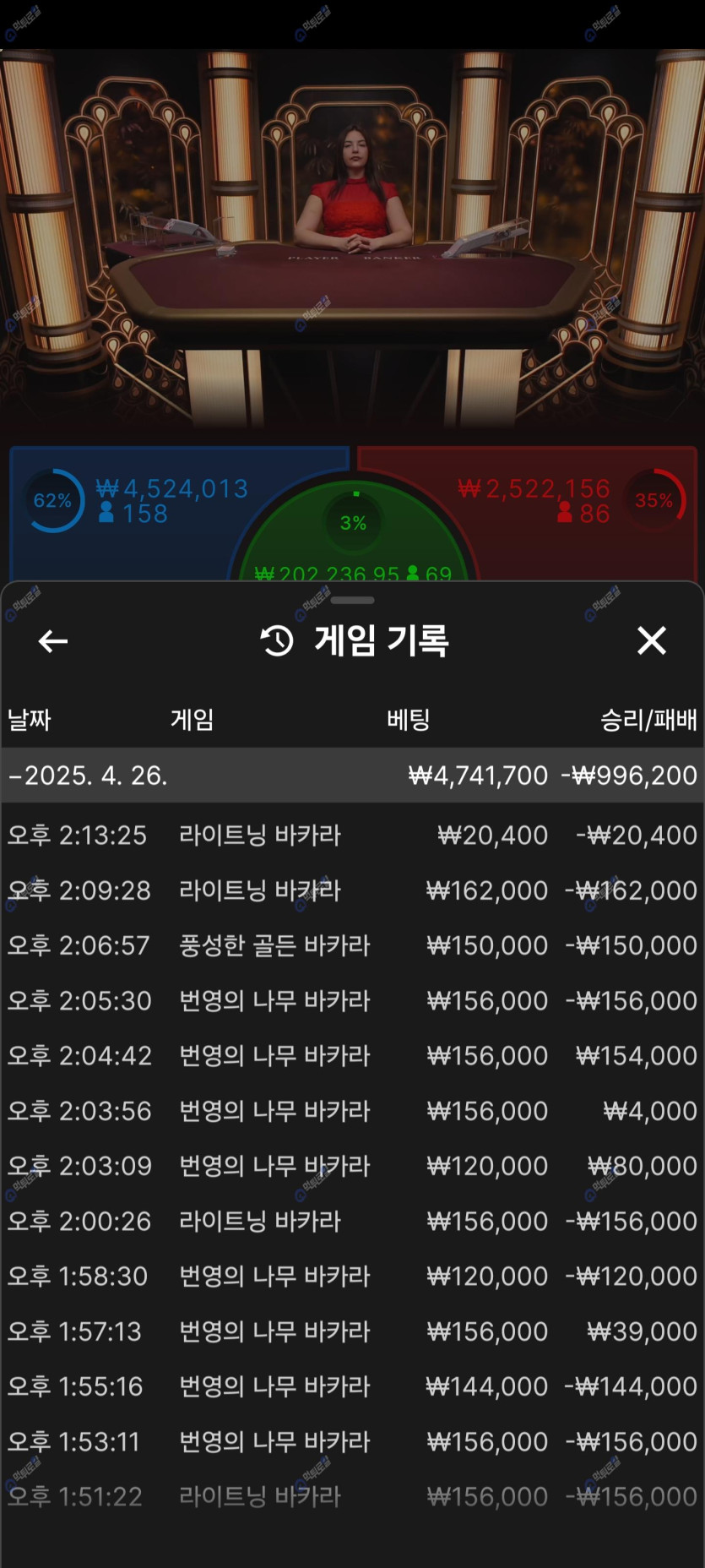Show details for the 오후 1:58:30 round
This screenshot has width=705, height=1568.
point(352,1277)
